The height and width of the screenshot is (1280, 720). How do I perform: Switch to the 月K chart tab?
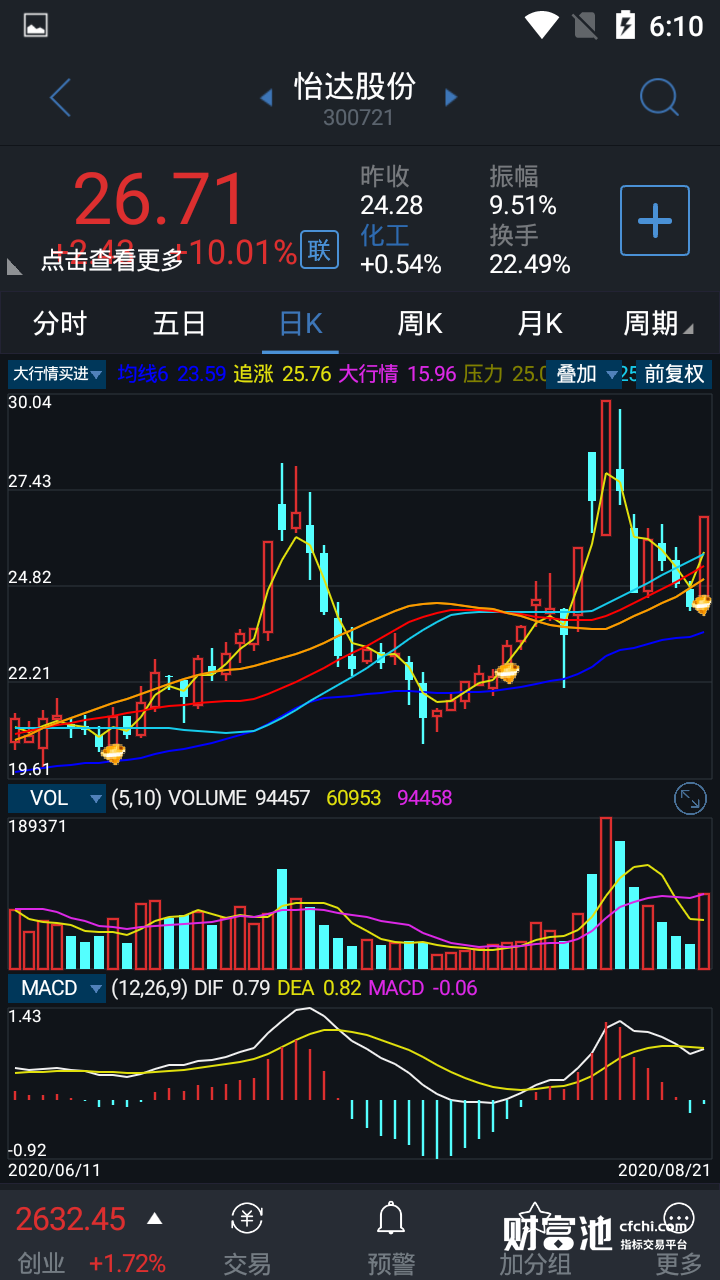(x=540, y=323)
